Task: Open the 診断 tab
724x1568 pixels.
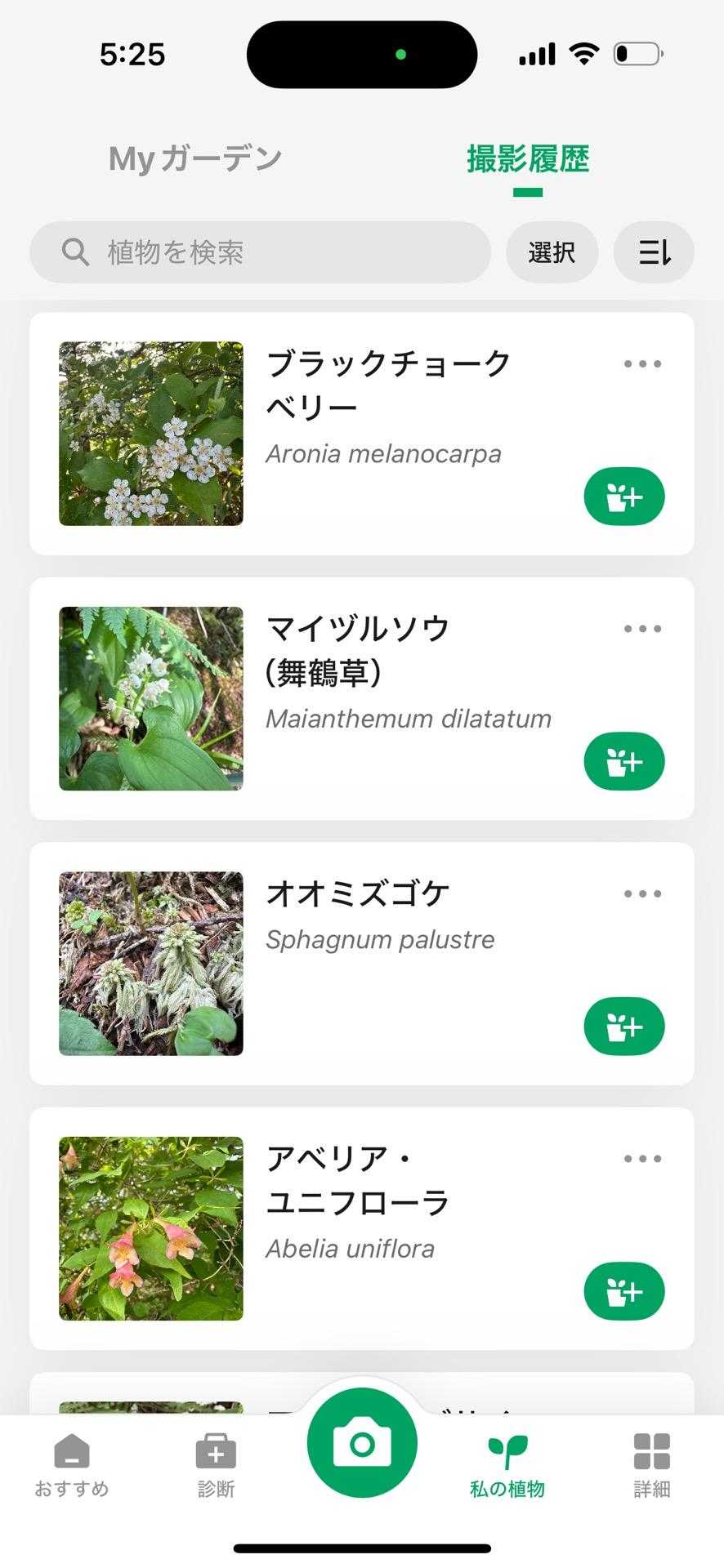Action: point(216,1466)
